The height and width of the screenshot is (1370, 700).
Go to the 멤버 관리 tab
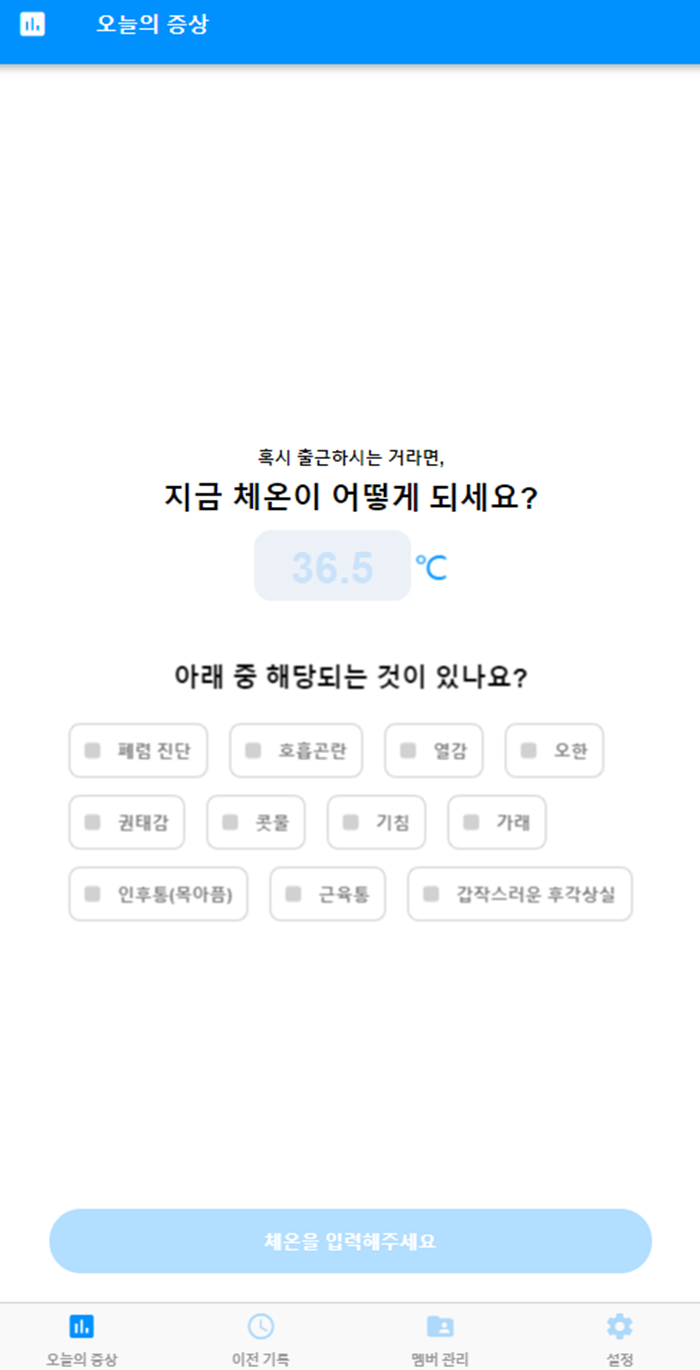440,1338
